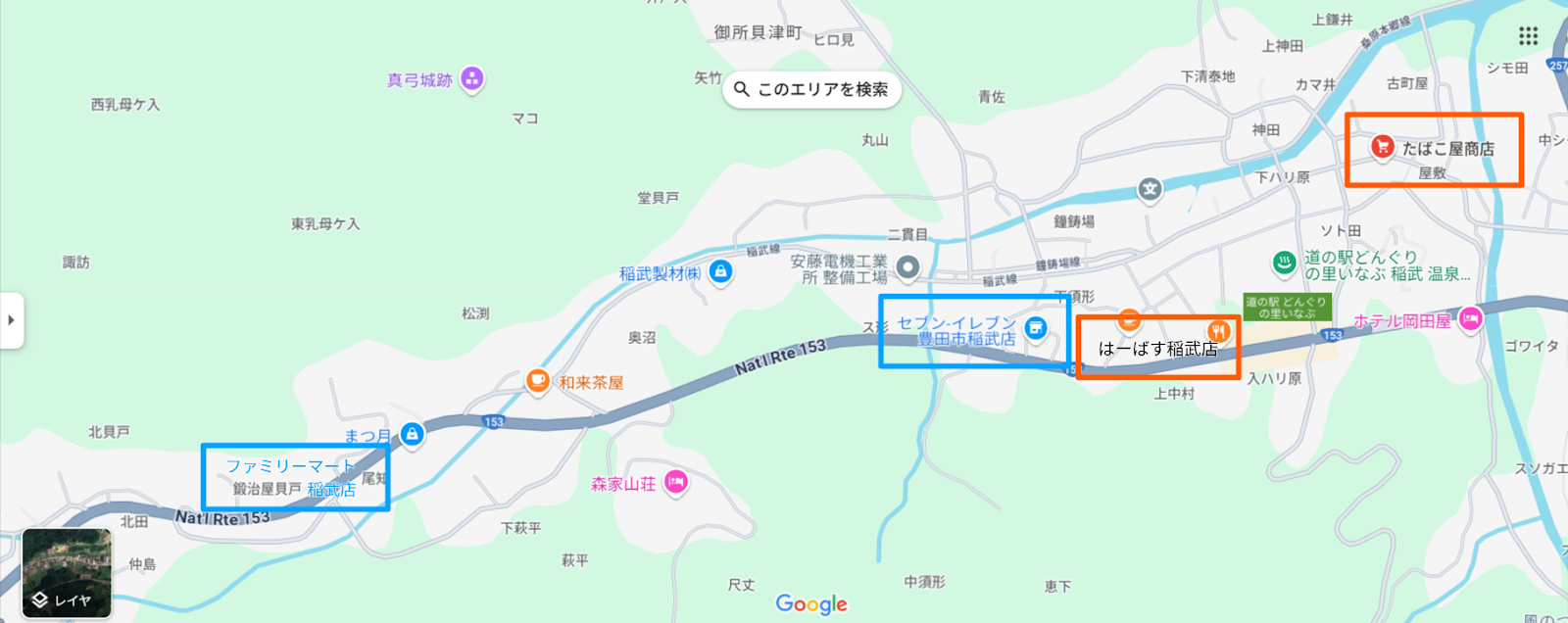Open the 稲武製材 place marker
This screenshot has width=1568, height=623.
tap(720, 271)
